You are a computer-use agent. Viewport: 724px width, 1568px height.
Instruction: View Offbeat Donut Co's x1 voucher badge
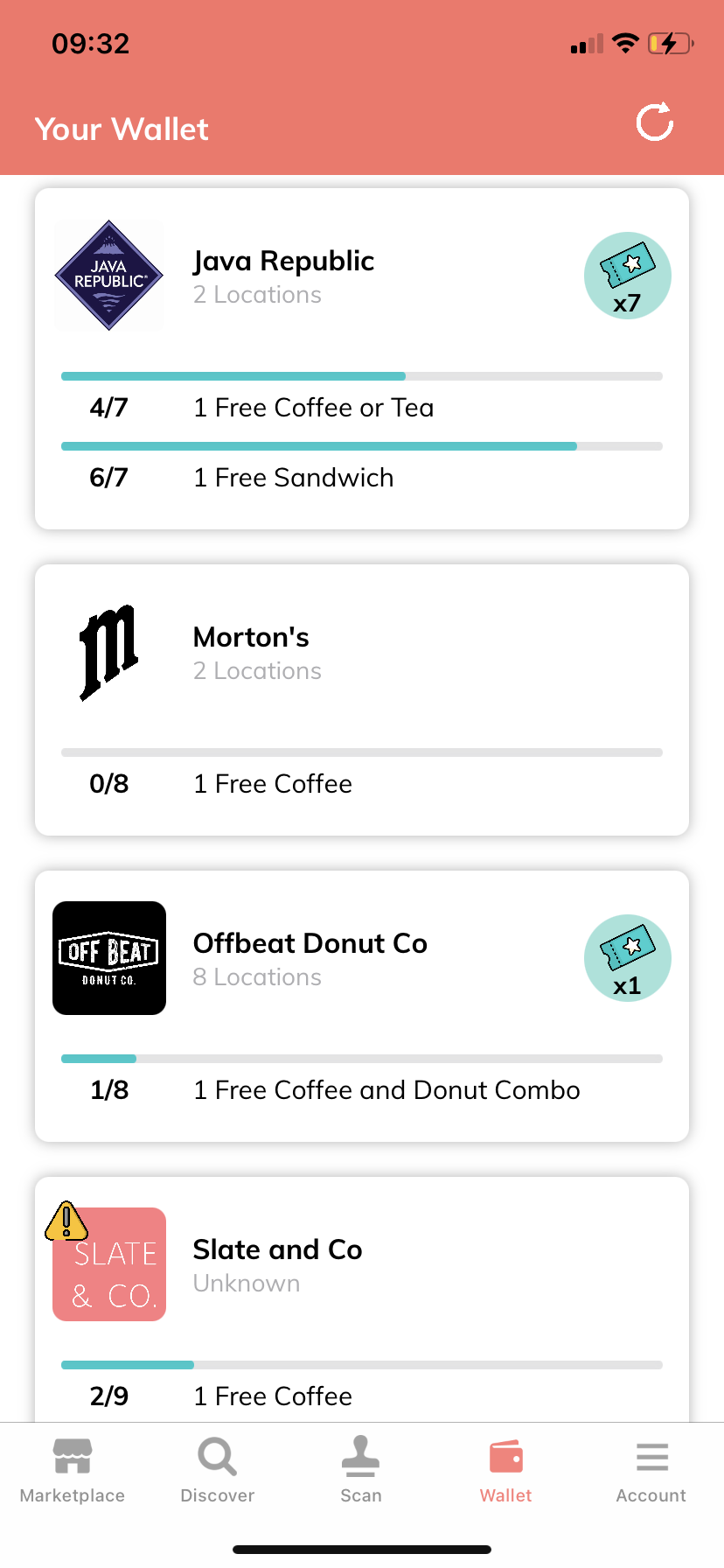coord(627,958)
